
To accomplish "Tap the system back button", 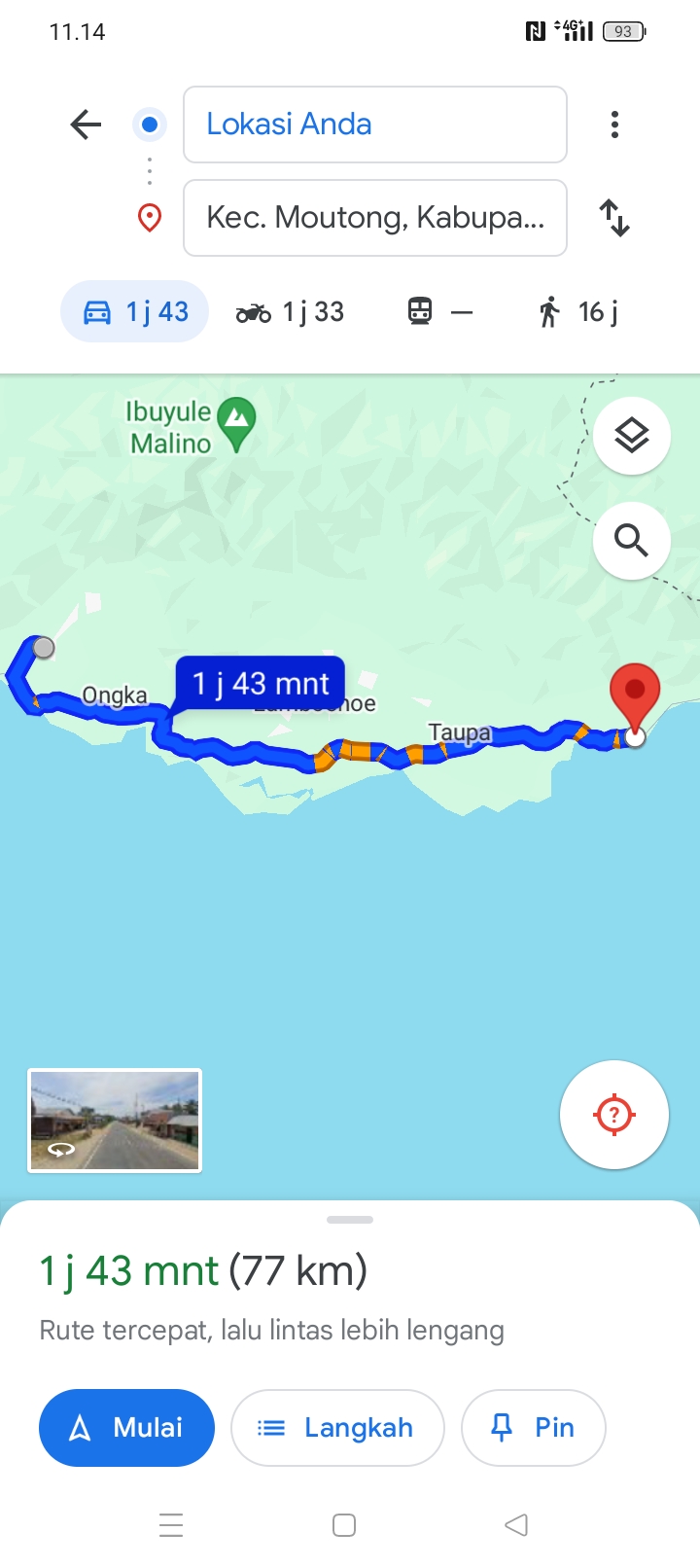I will click(516, 1525).
